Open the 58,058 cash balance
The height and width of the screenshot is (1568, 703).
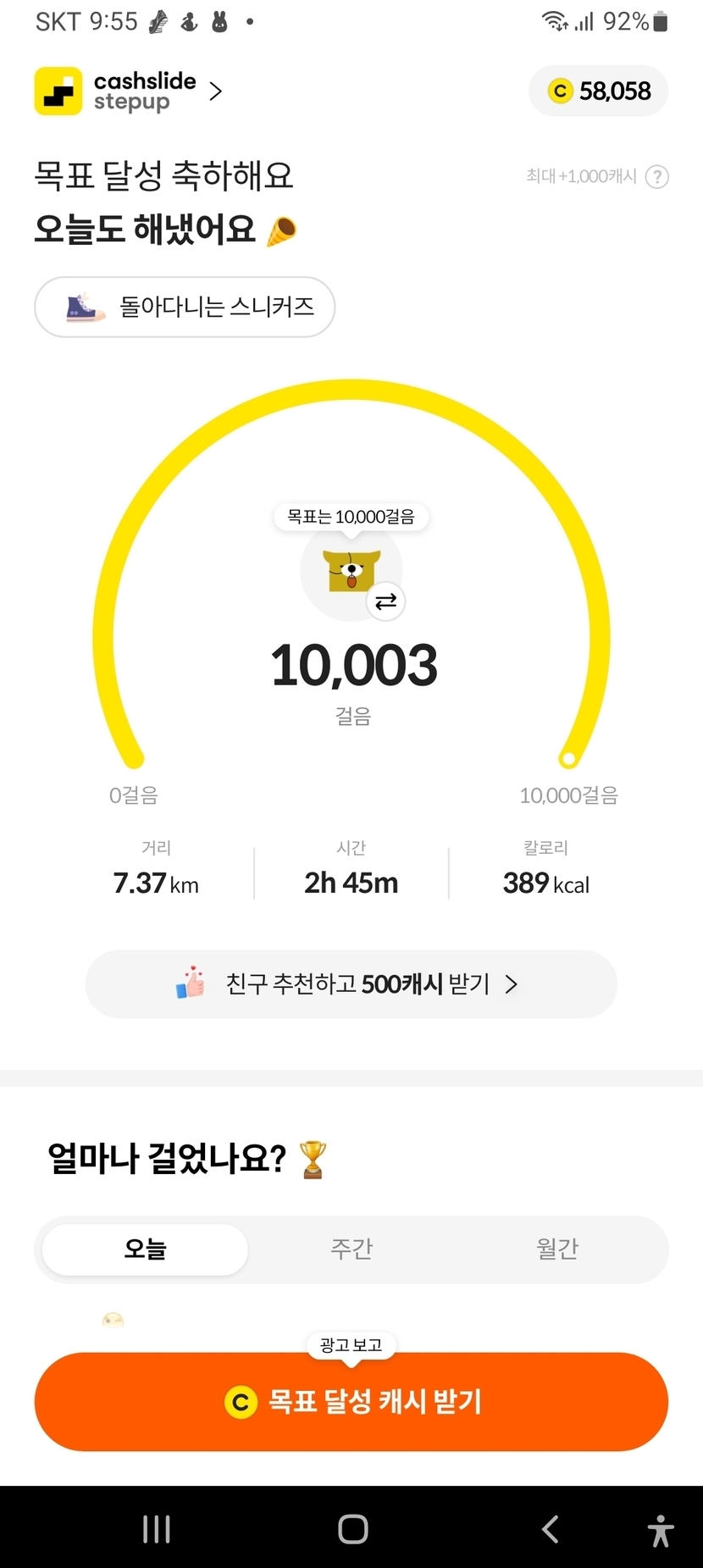click(x=599, y=91)
